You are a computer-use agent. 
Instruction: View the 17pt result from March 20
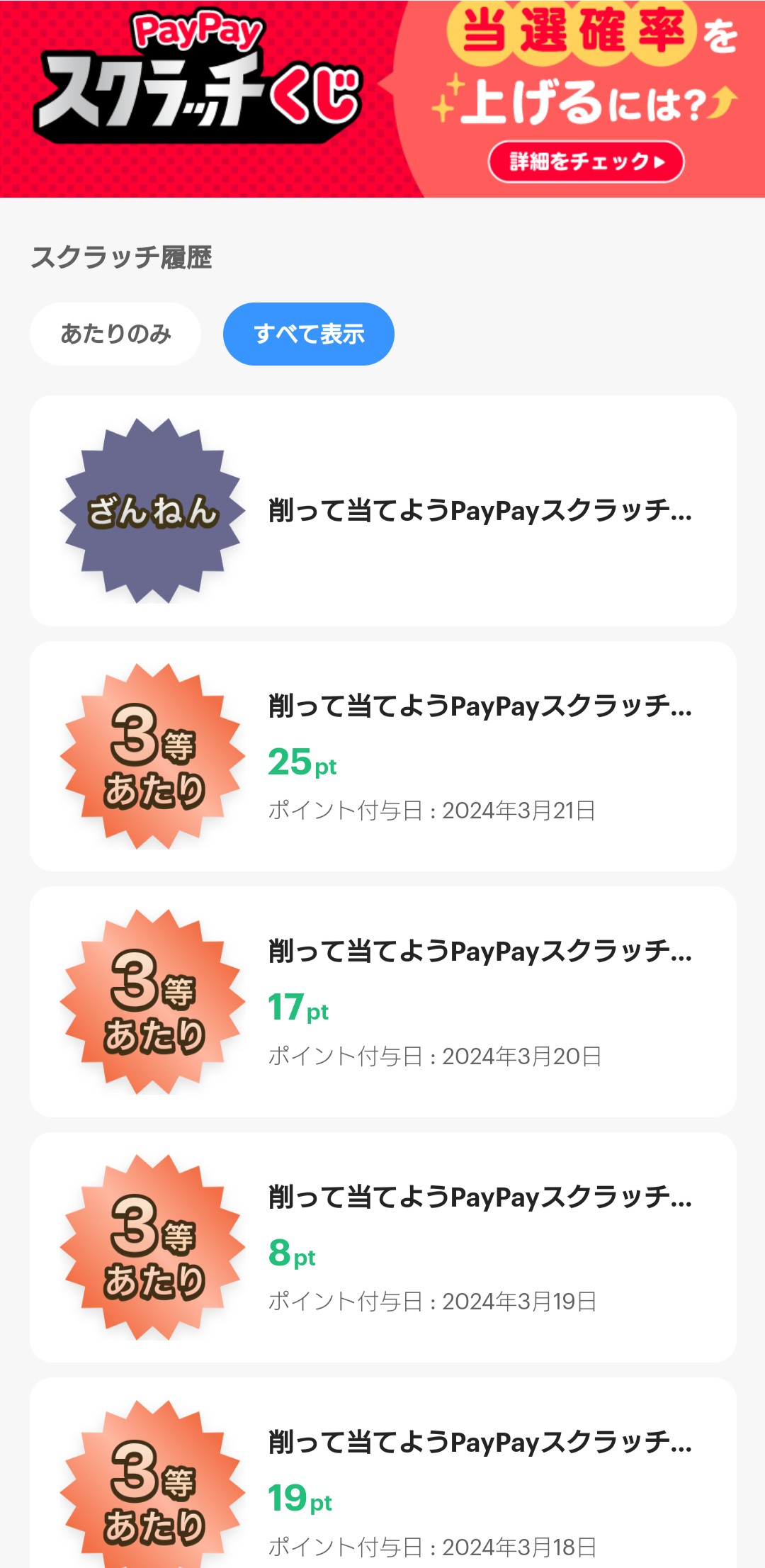(x=382, y=1001)
